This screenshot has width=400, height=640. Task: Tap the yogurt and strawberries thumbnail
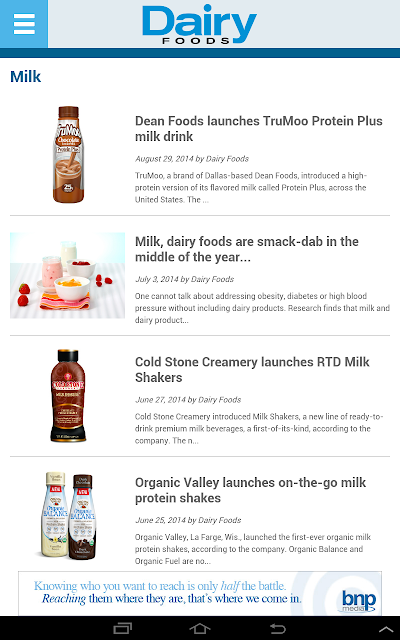point(67,276)
